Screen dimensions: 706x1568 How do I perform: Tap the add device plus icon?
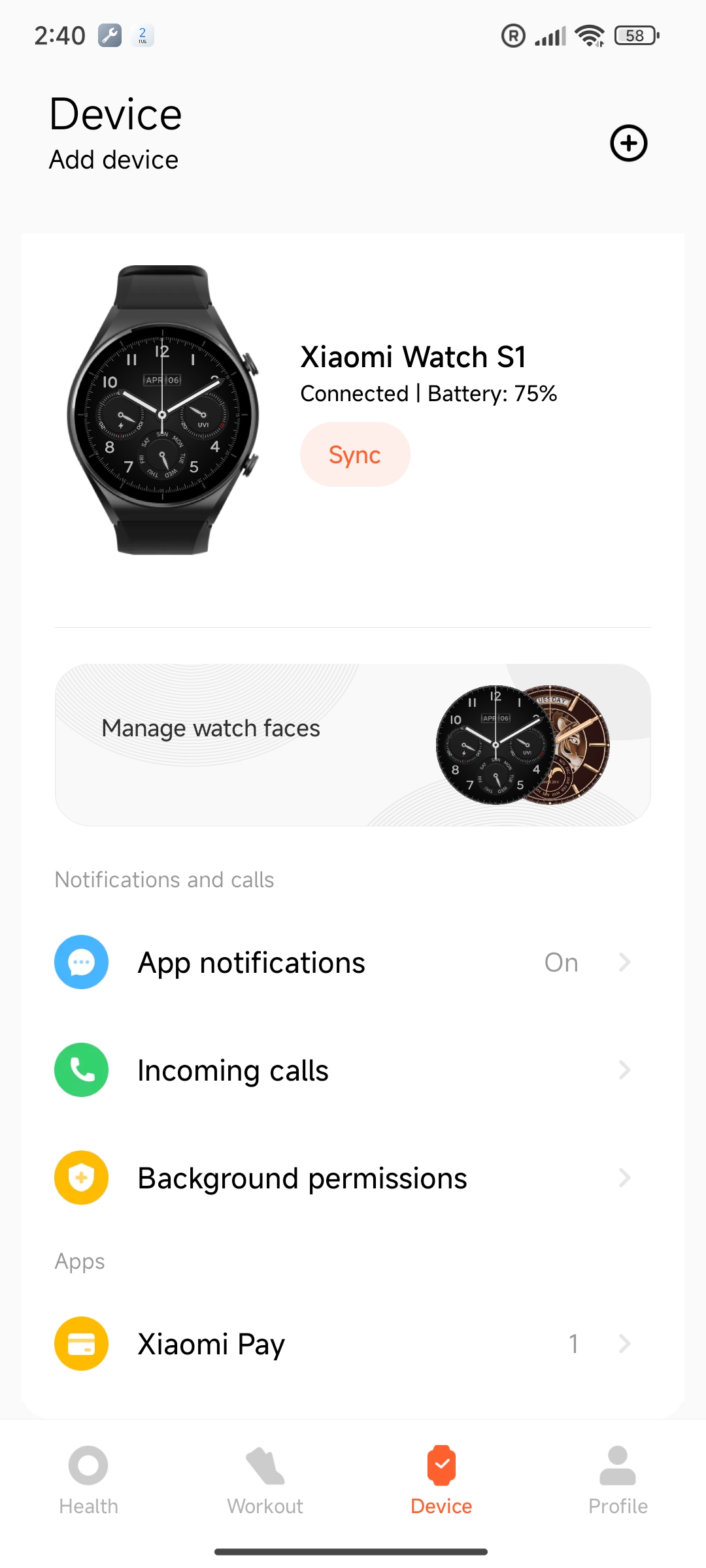(x=628, y=143)
